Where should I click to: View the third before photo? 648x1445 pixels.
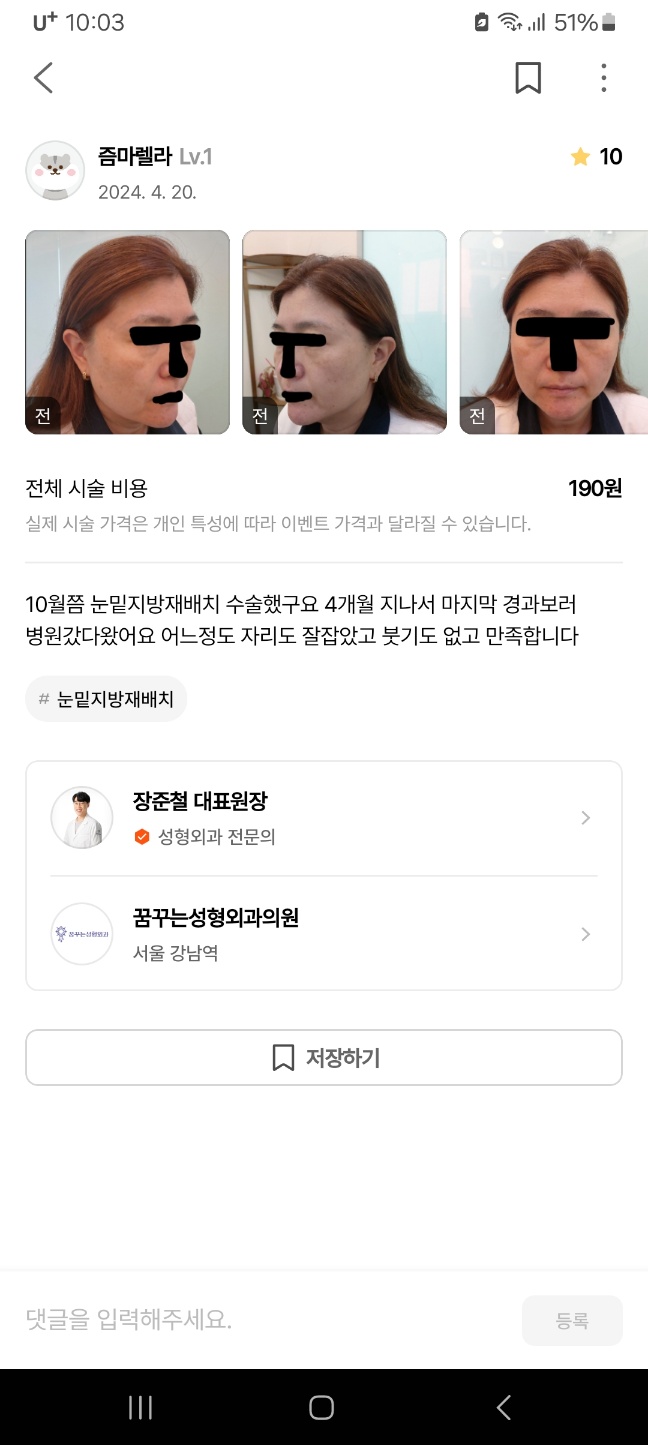pos(553,332)
